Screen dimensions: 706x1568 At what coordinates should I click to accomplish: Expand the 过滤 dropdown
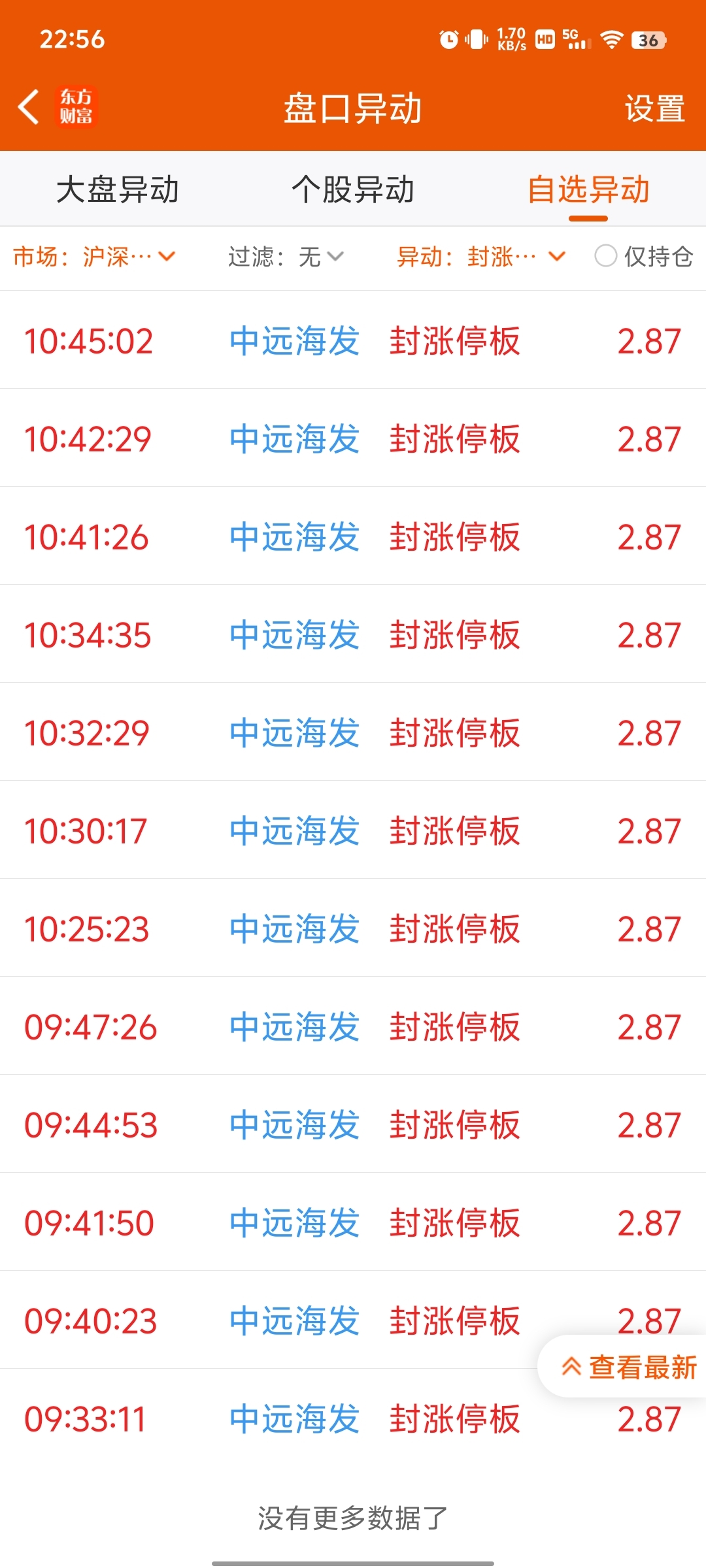(286, 257)
